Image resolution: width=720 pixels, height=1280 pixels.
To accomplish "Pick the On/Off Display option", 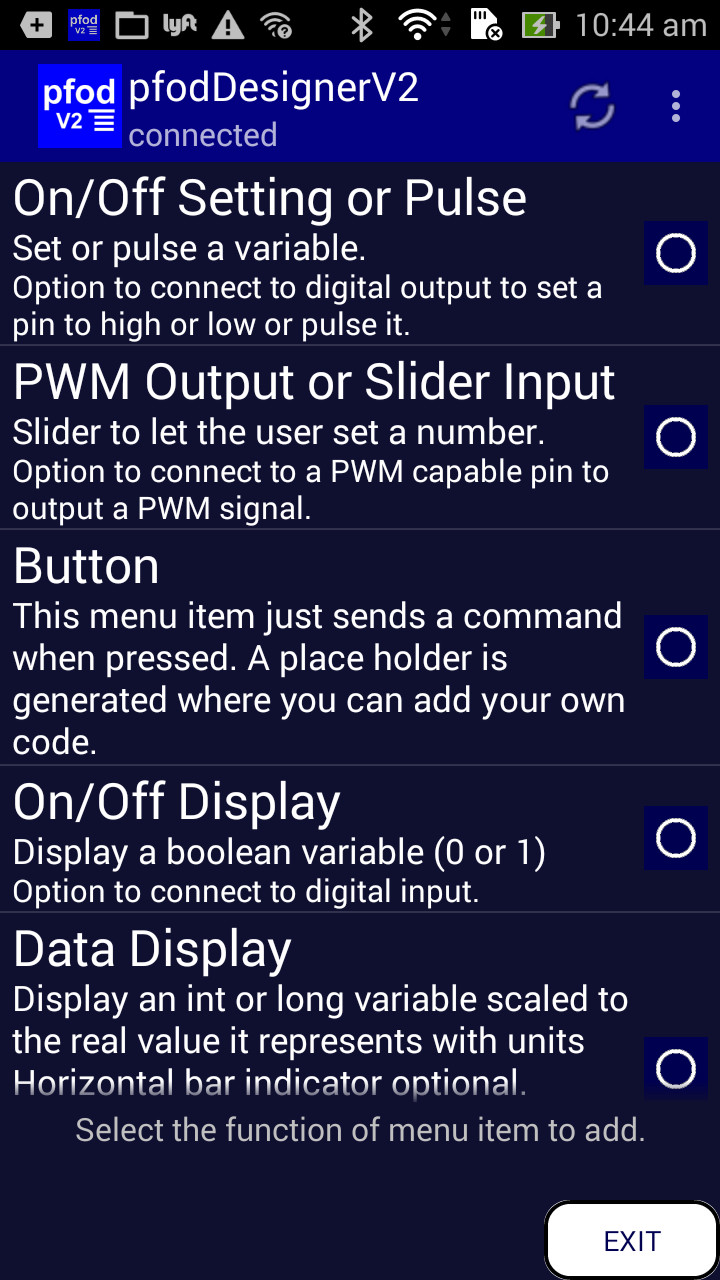I will tap(675, 837).
